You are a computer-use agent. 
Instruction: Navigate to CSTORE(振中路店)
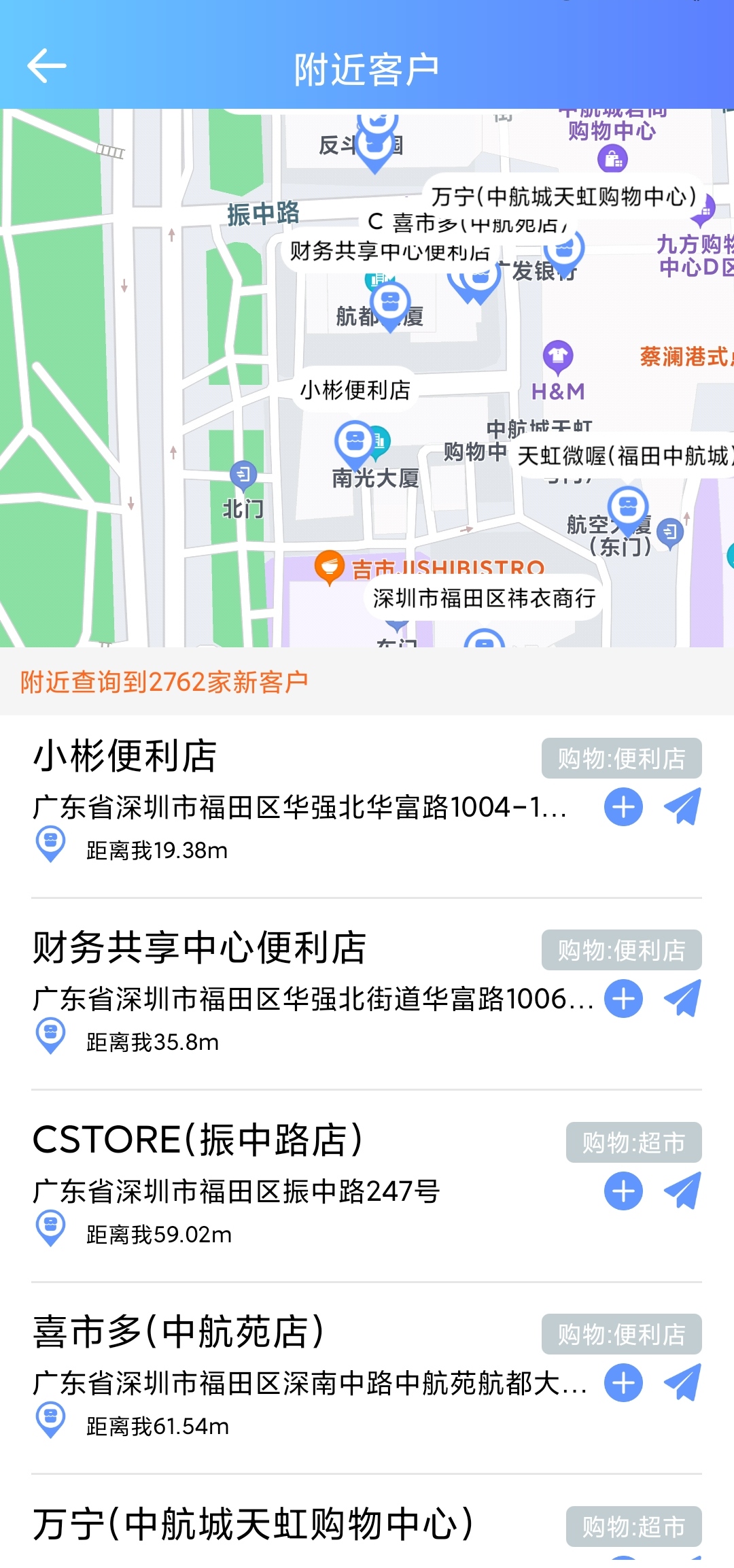click(x=682, y=1191)
